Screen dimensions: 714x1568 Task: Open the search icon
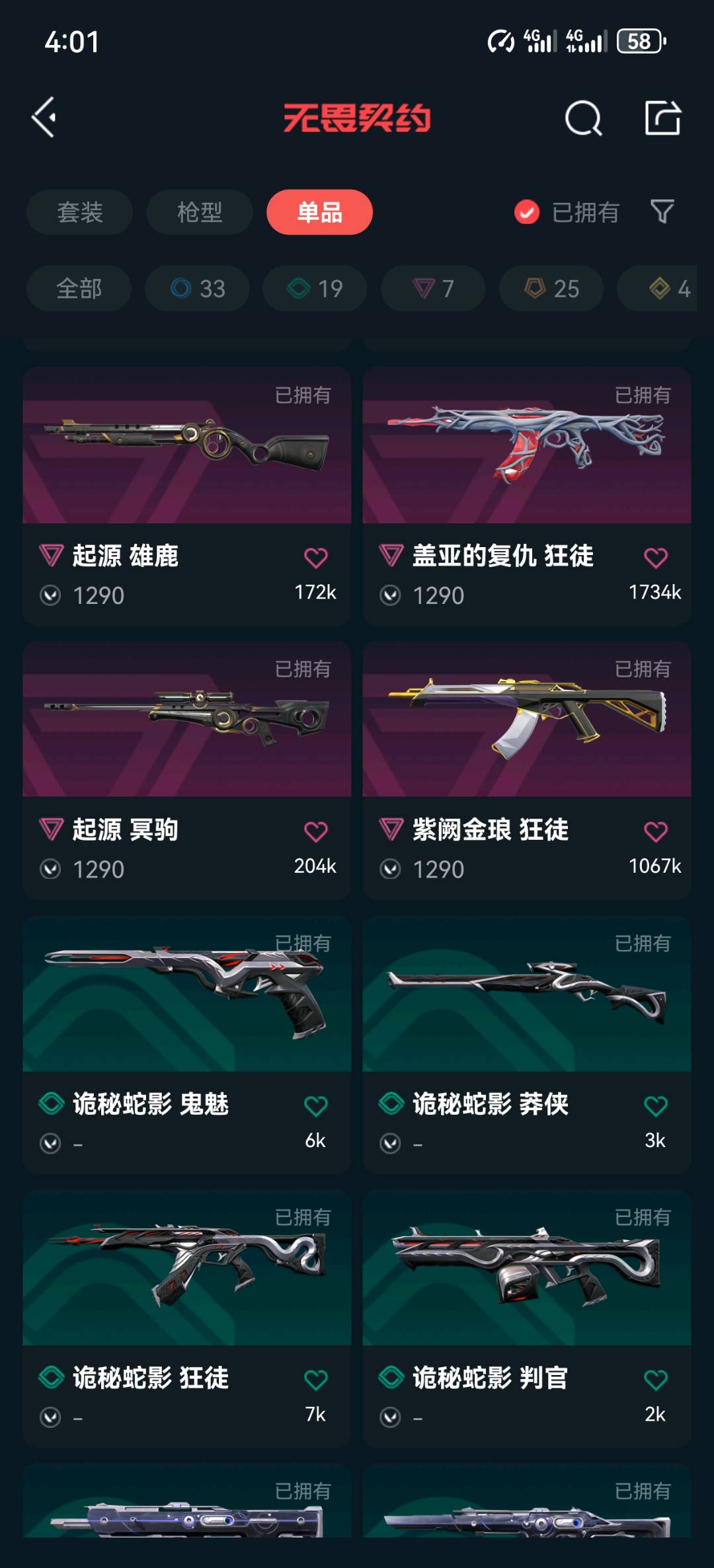tap(583, 118)
